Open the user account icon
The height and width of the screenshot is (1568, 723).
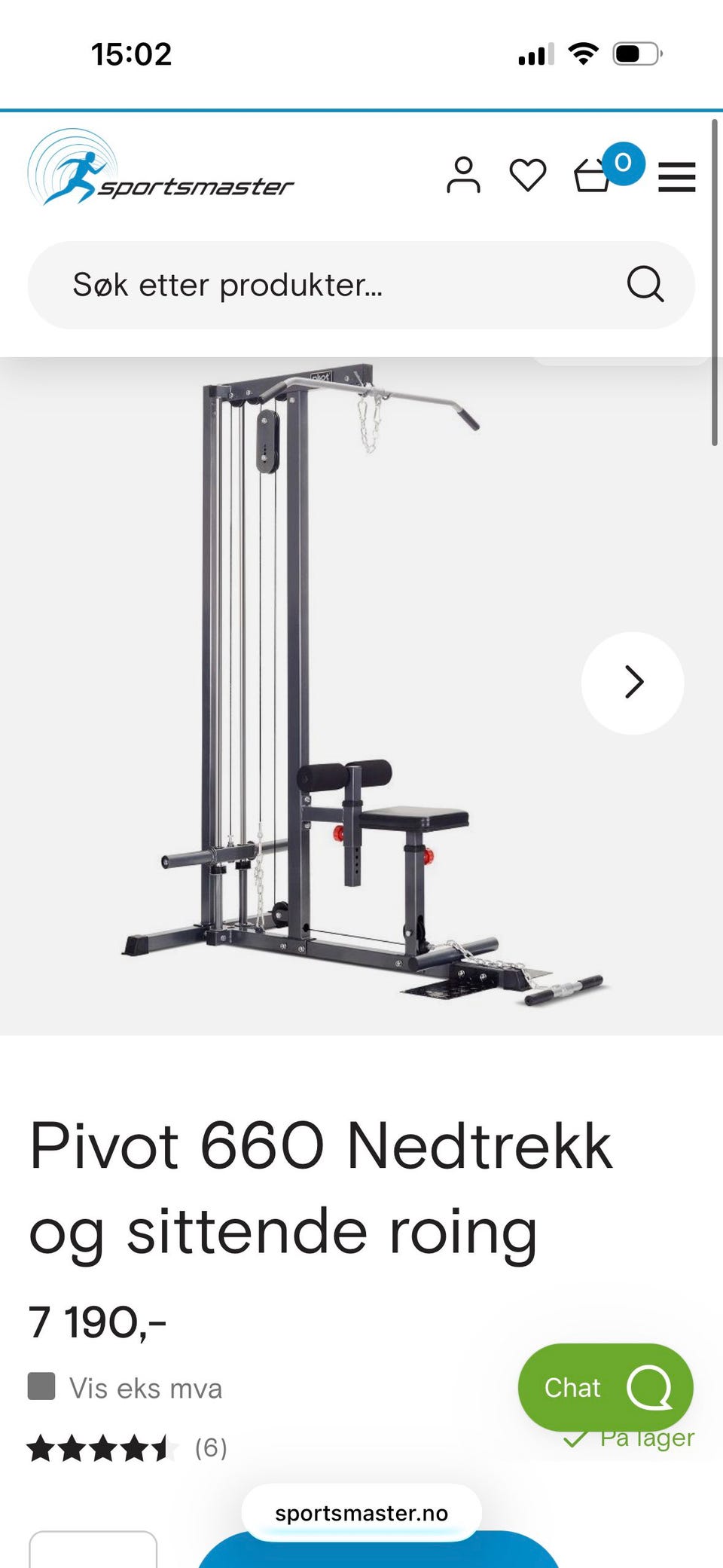point(463,176)
